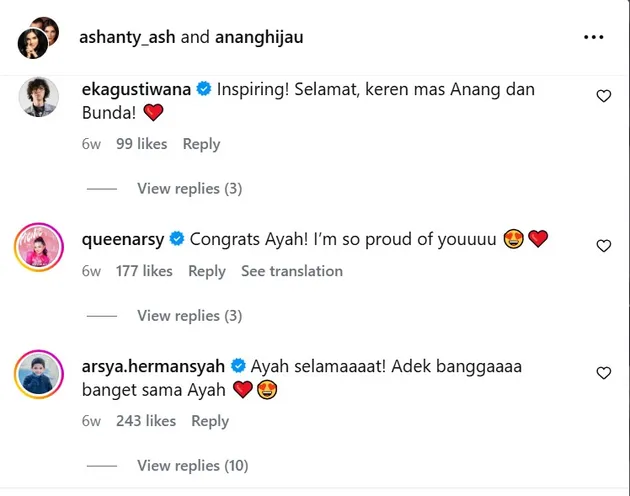View the 10 replies under arsya.hermansyah's comment
Image resolution: width=630 pixels, height=496 pixels.
(x=193, y=465)
